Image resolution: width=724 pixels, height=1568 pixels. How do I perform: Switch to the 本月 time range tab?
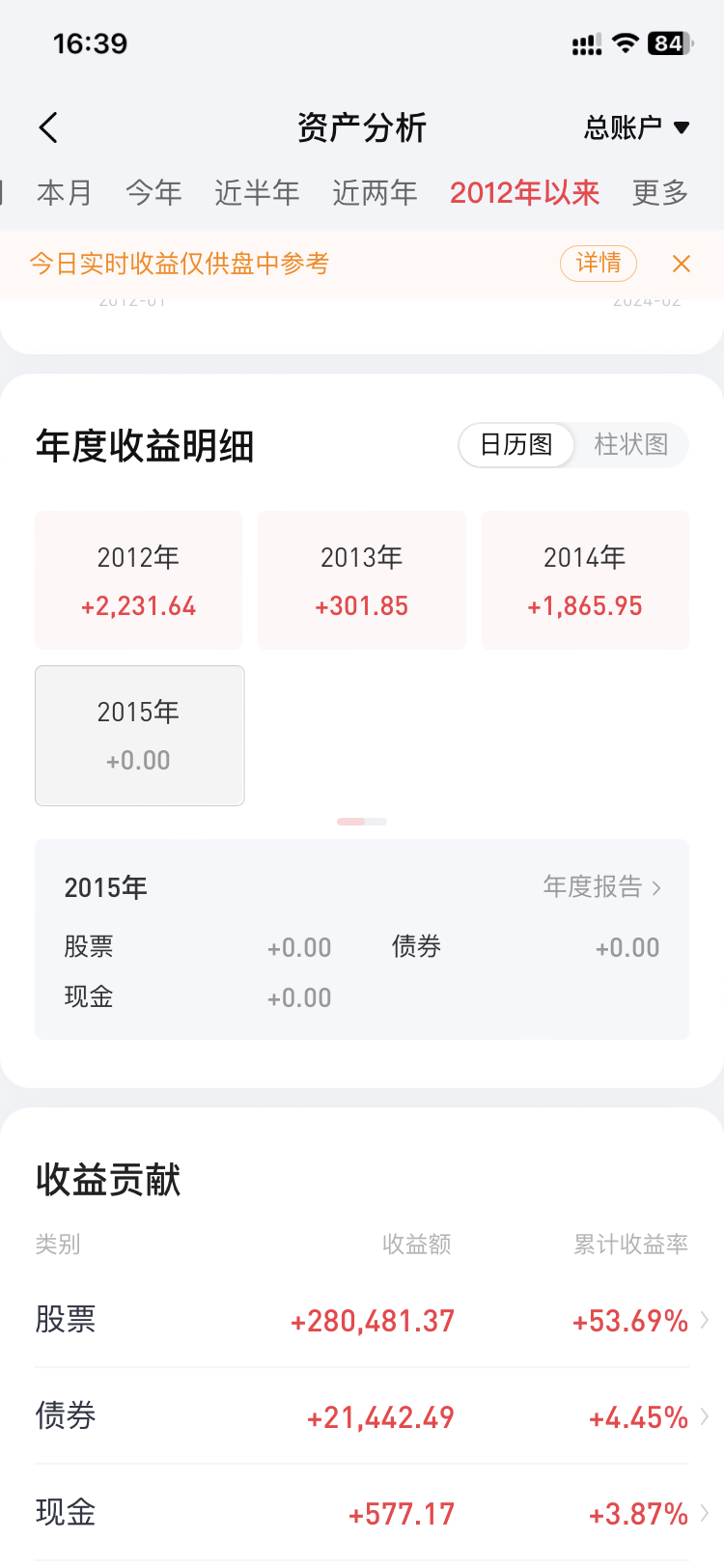(x=64, y=193)
